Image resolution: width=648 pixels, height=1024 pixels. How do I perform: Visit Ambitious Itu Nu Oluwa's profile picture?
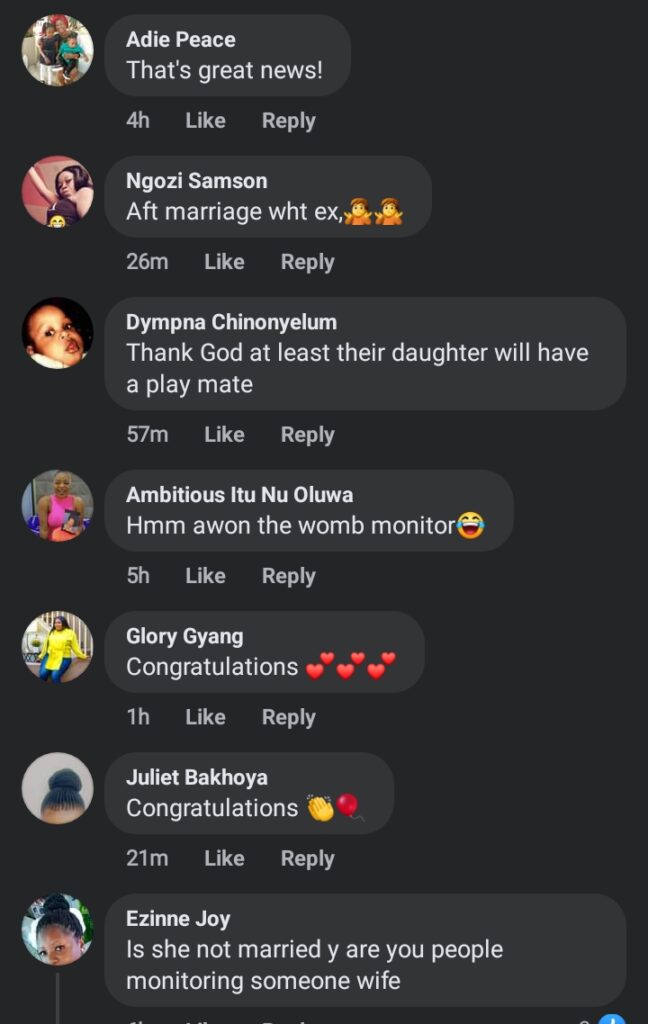click(x=58, y=505)
